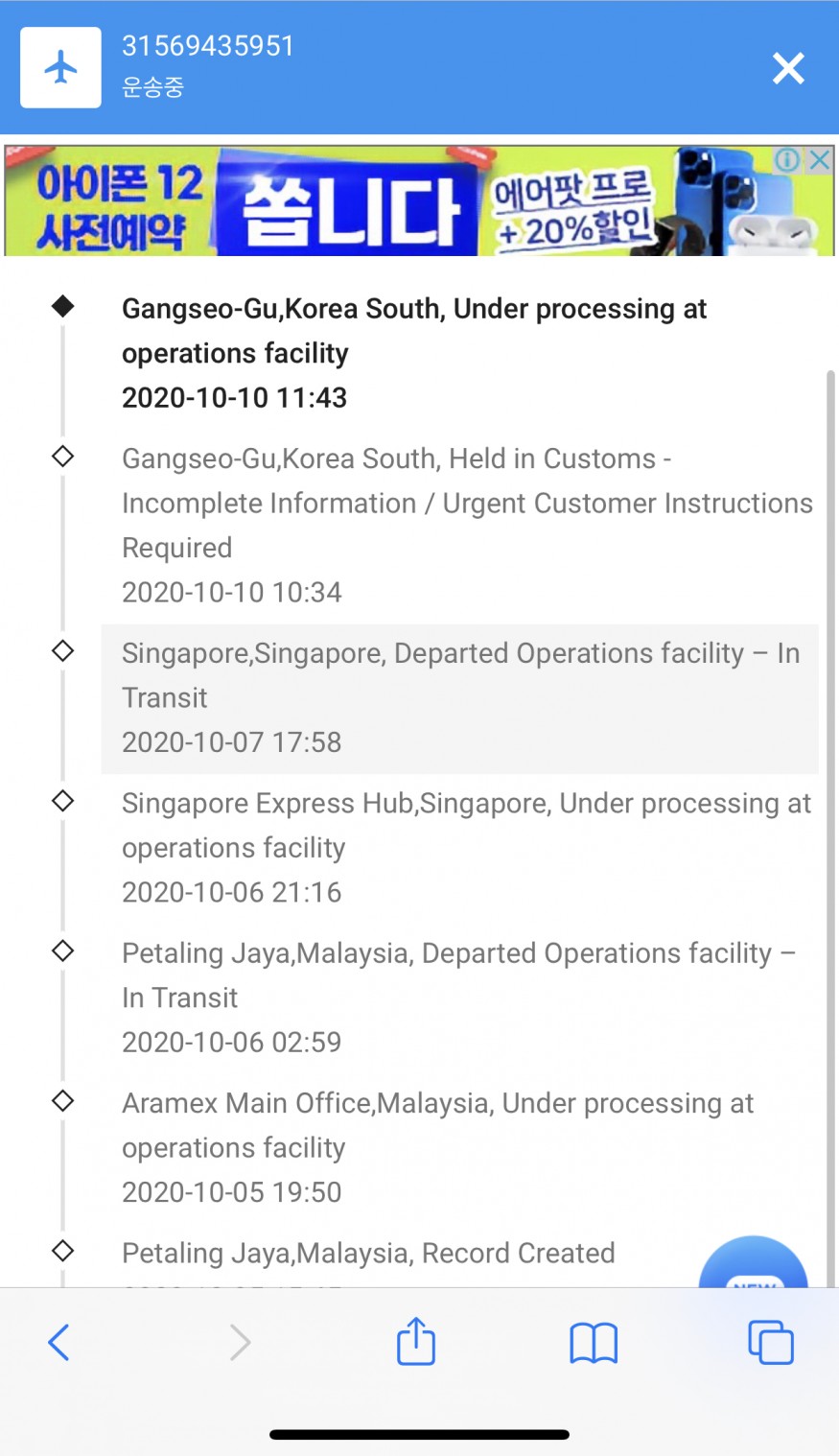Screen dimensions: 839x1456
Task: Go back in Safari
Action: tap(59, 1342)
